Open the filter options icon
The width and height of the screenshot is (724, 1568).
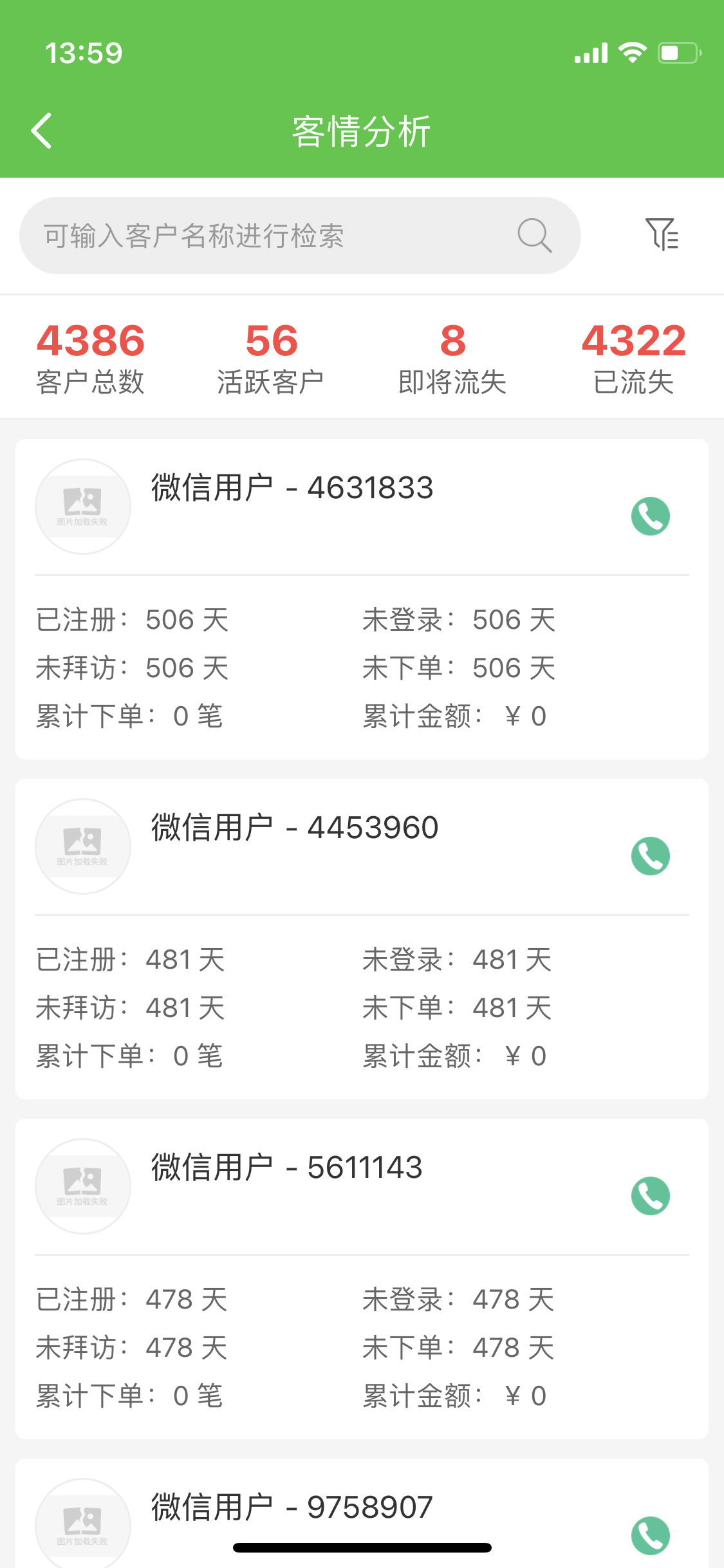tap(662, 234)
